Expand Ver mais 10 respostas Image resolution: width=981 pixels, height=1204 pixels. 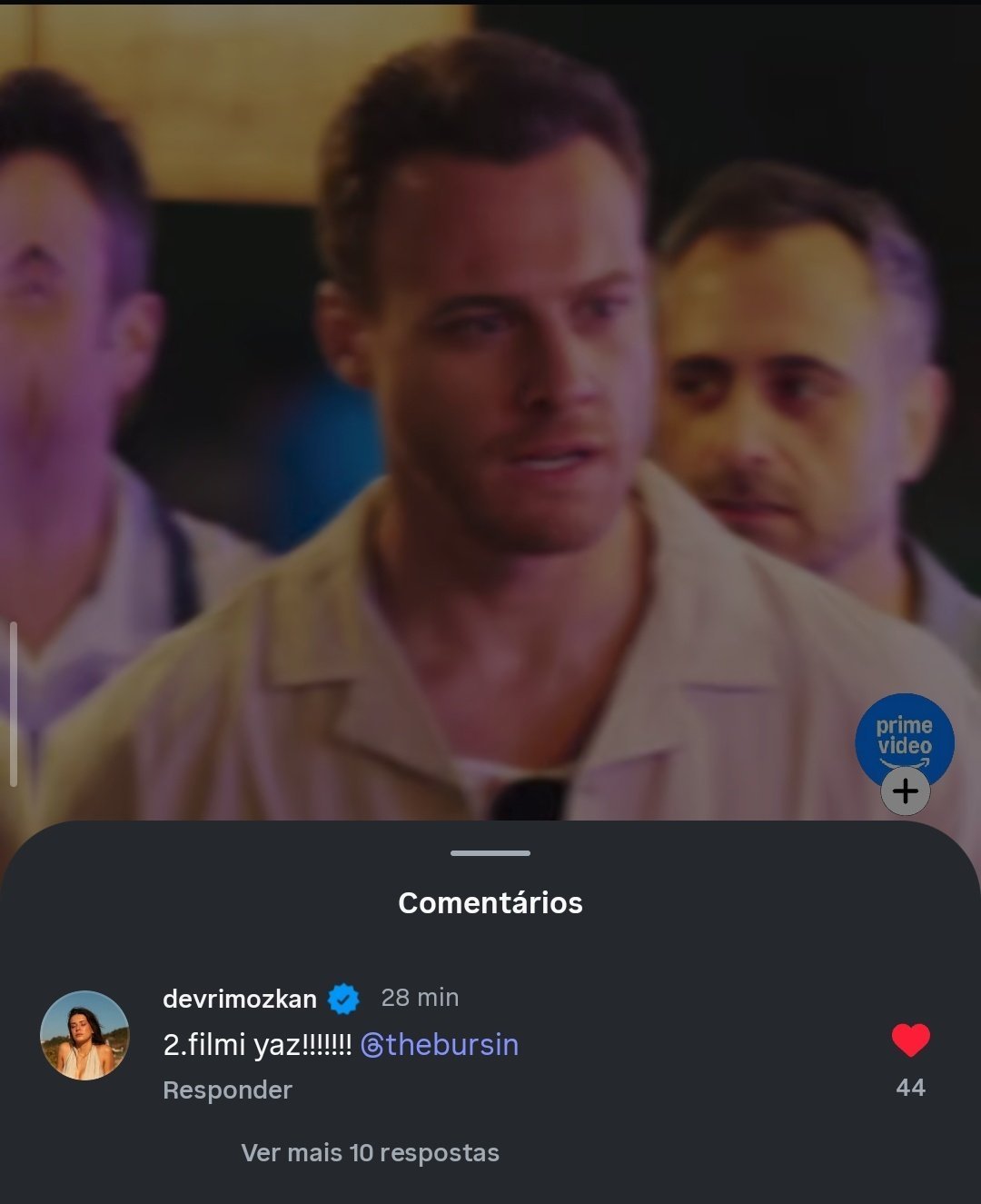(370, 1152)
